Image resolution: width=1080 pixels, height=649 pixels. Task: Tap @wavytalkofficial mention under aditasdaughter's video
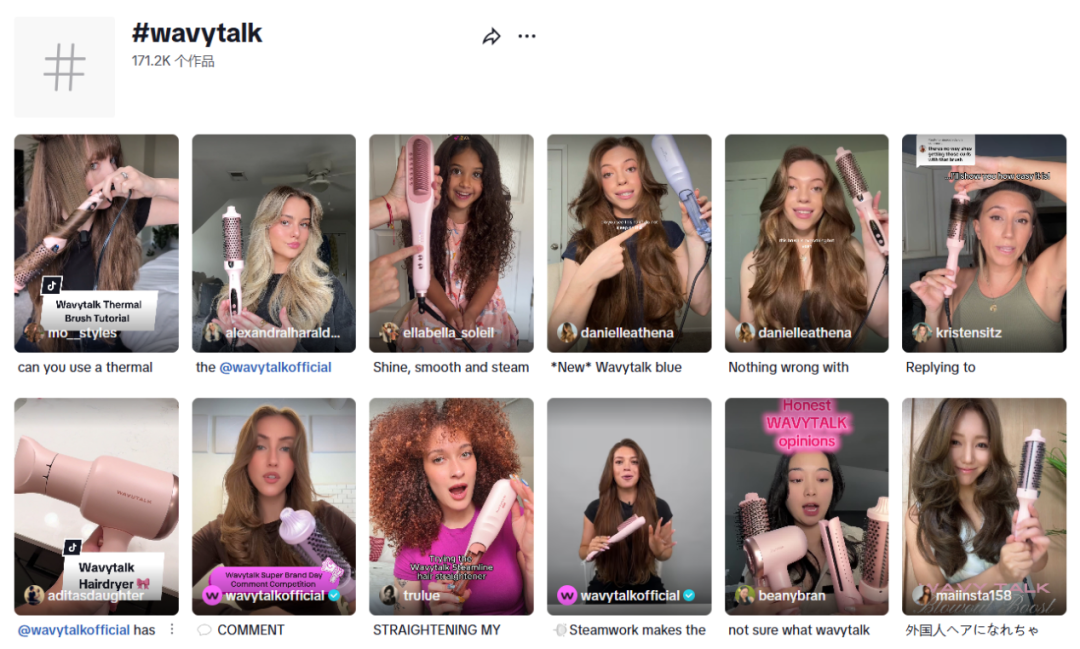coord(73,630)
